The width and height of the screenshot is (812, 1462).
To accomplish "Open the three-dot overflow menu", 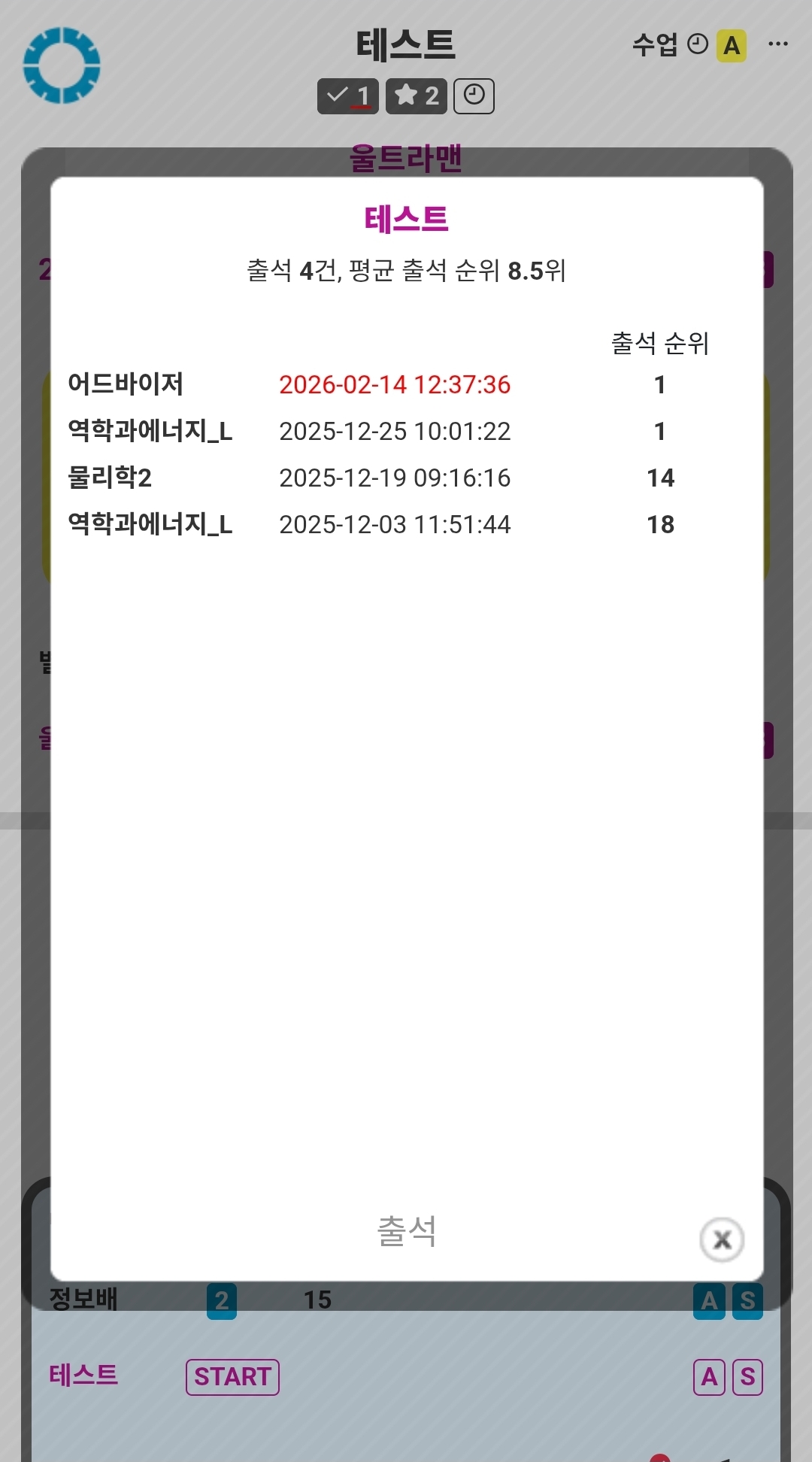I will 778,44.
